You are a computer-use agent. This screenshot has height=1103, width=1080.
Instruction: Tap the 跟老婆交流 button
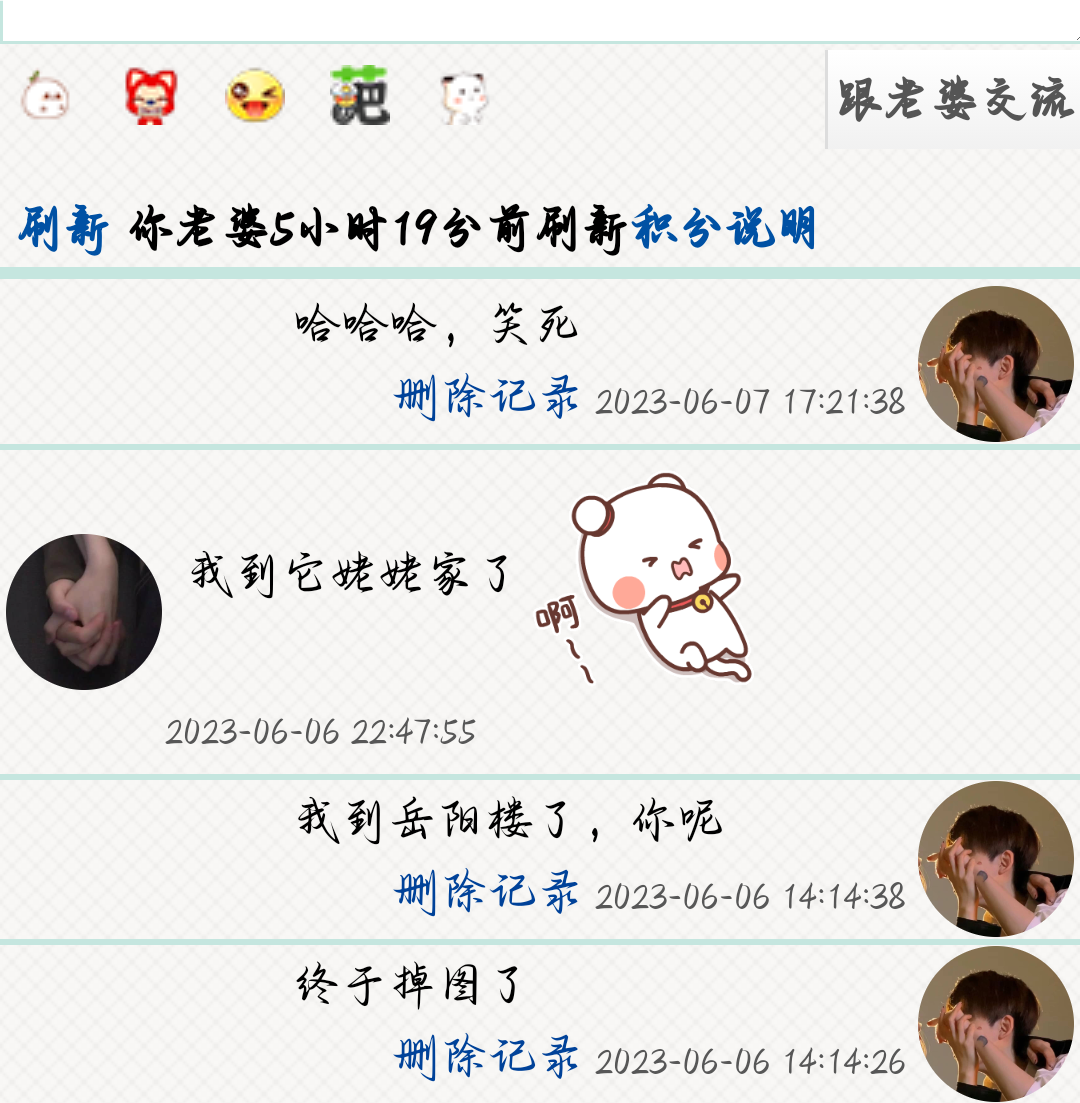[x=953, y=99]
